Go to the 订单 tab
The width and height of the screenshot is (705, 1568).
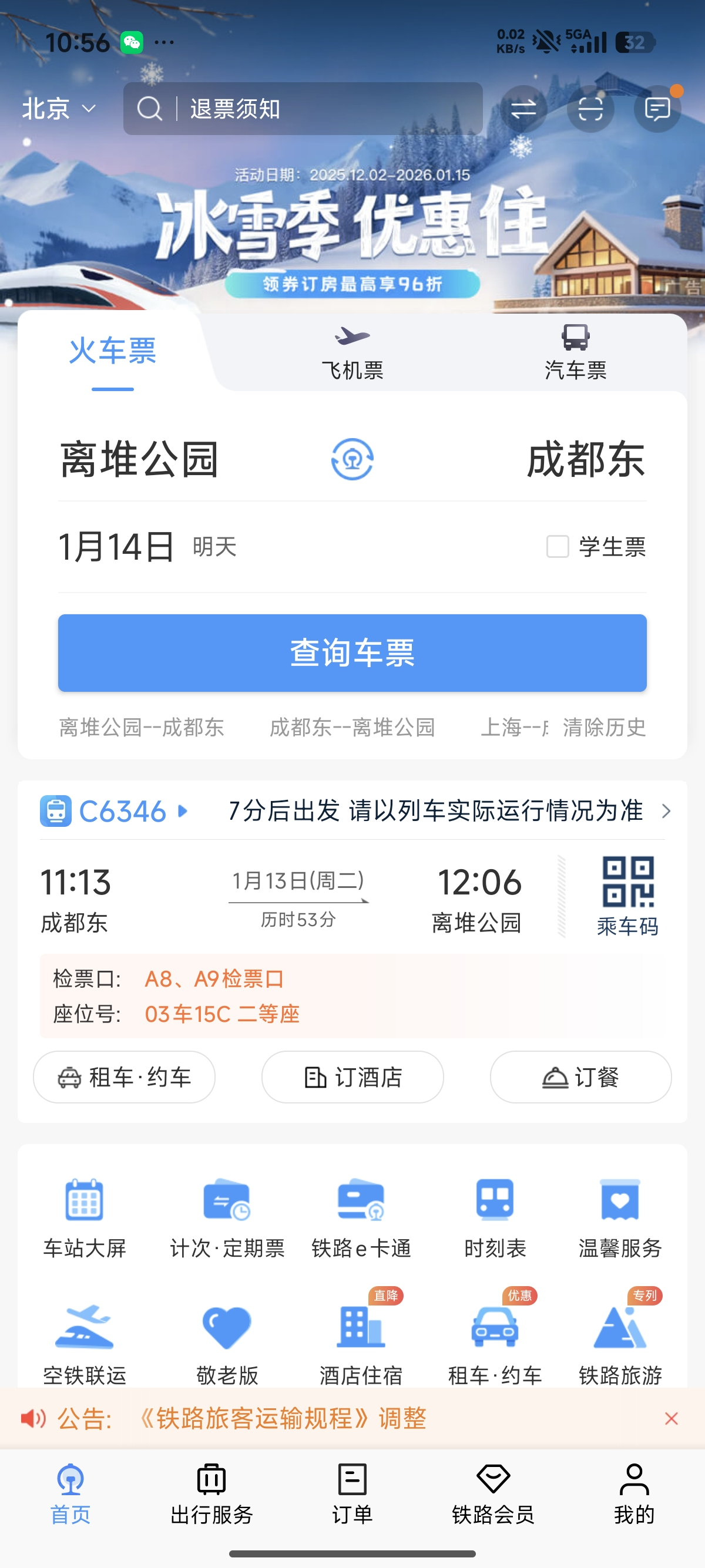pyautogui.click(x=352, y=1493)
